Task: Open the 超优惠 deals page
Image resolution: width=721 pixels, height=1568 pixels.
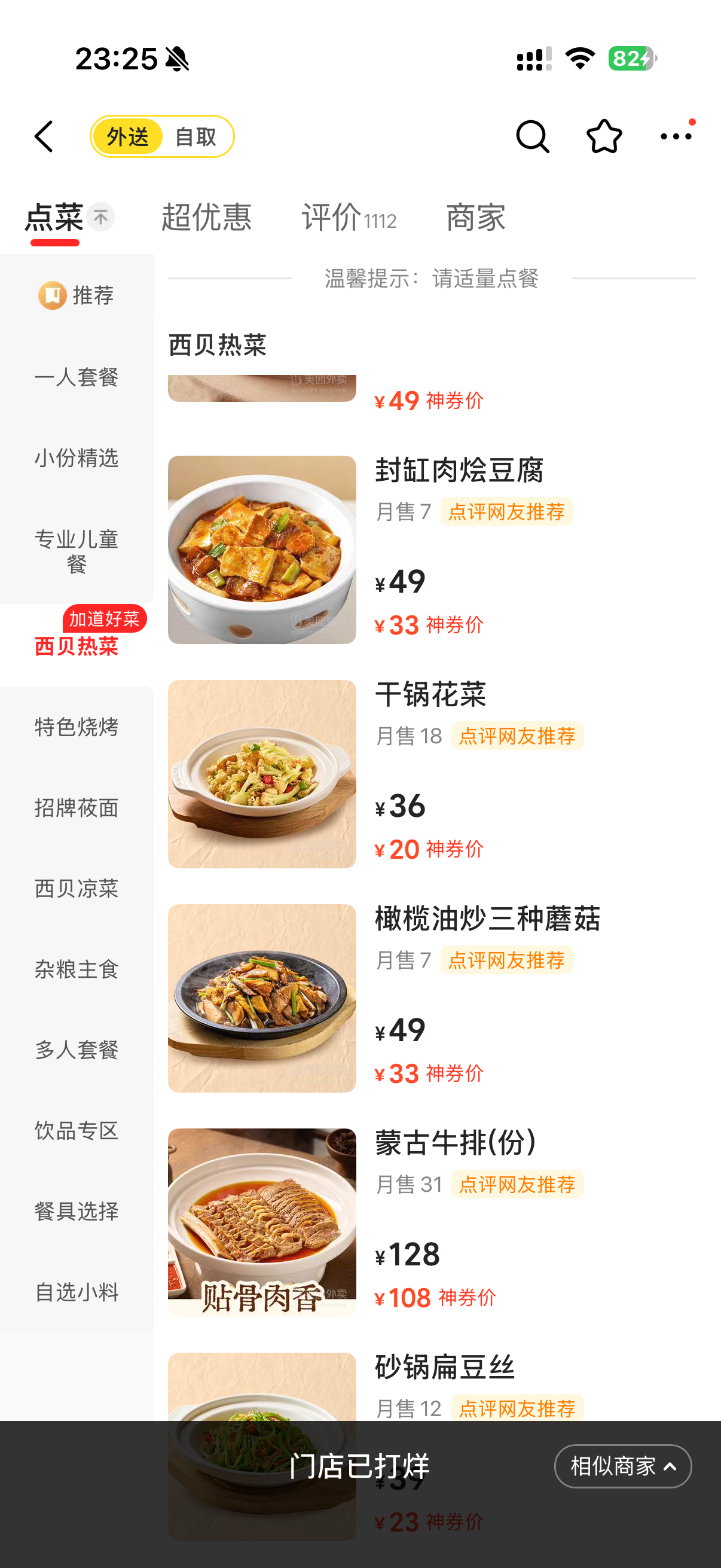Action: point(206,217)
